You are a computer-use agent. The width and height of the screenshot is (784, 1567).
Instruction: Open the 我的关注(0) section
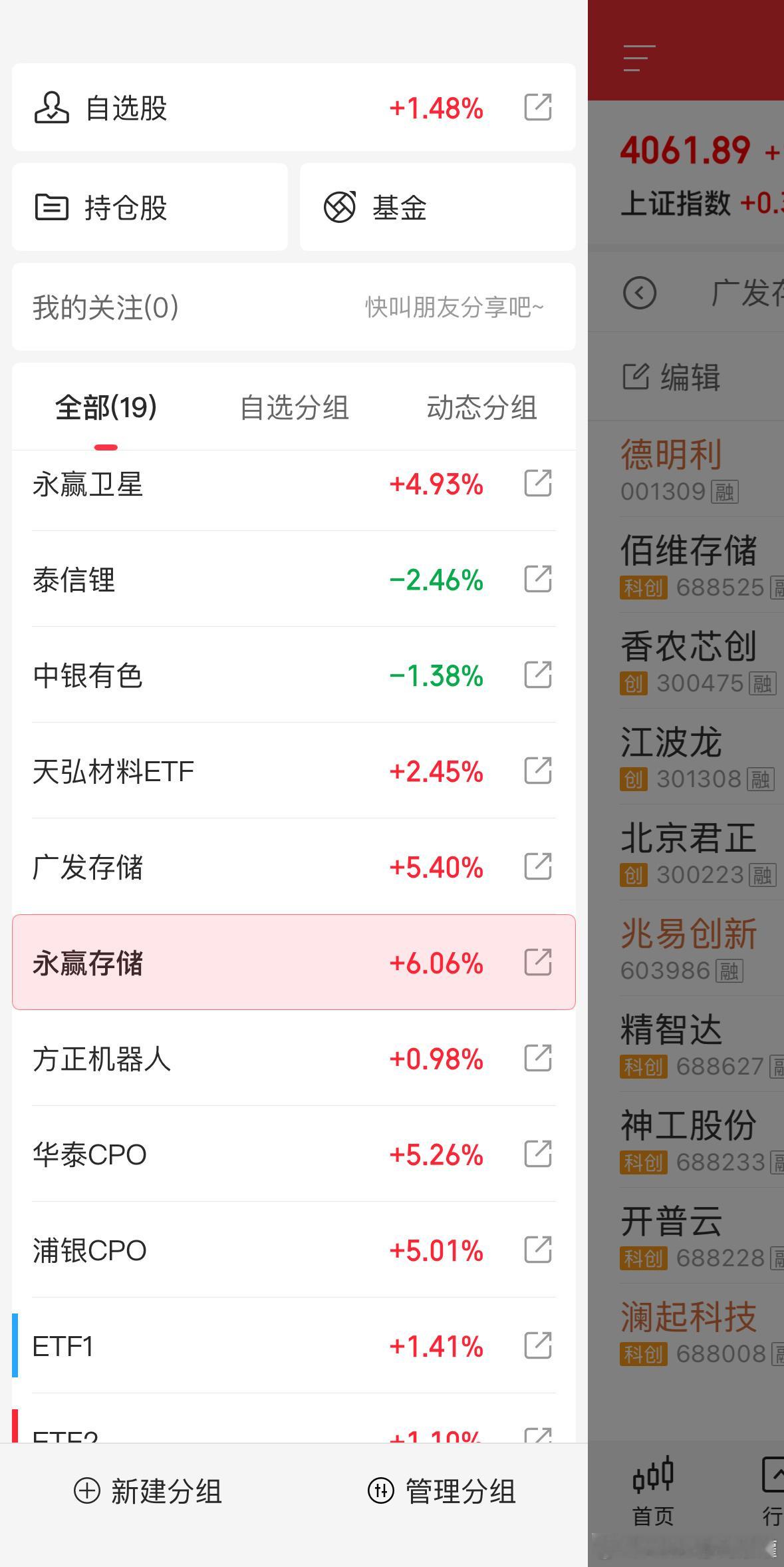click(103, 307)
